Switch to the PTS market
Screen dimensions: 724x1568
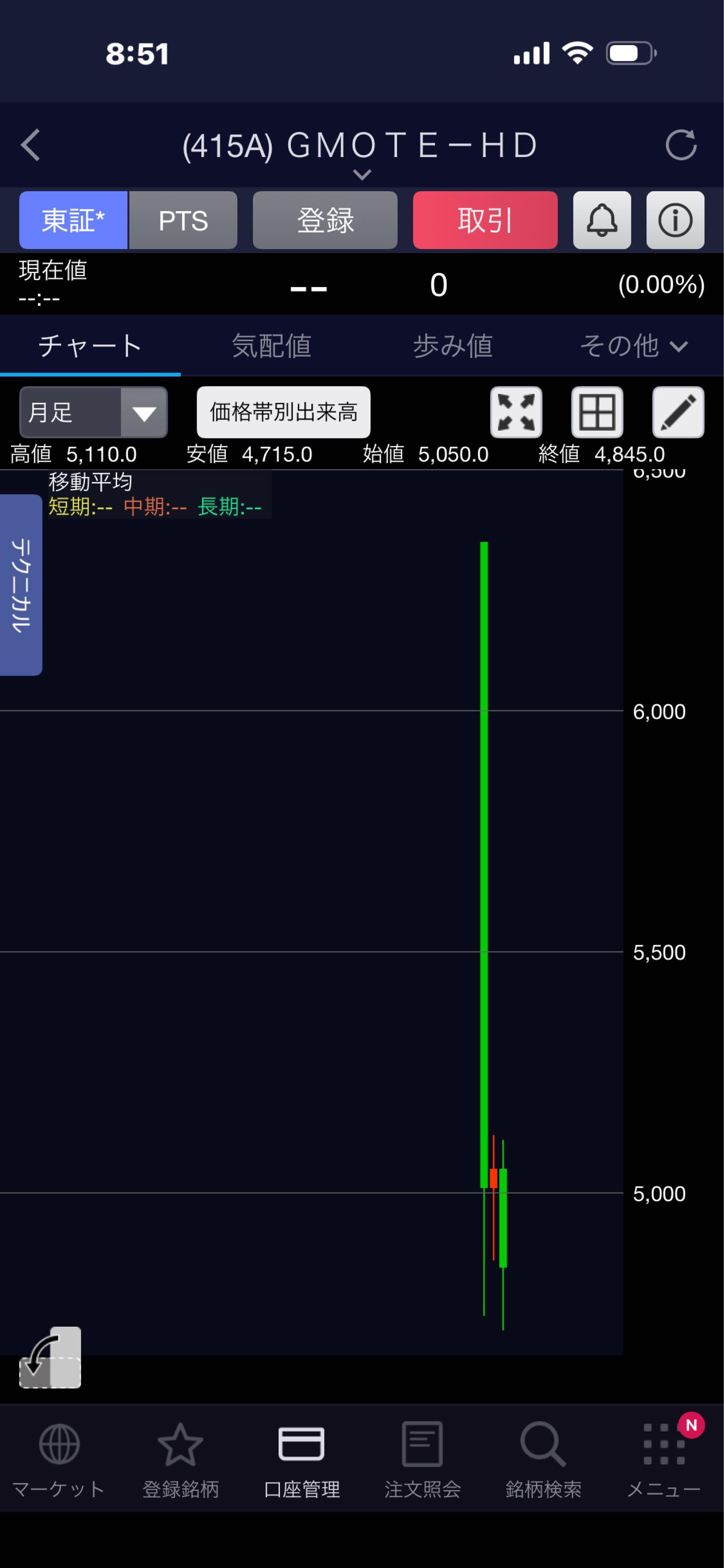pos(183,220)
